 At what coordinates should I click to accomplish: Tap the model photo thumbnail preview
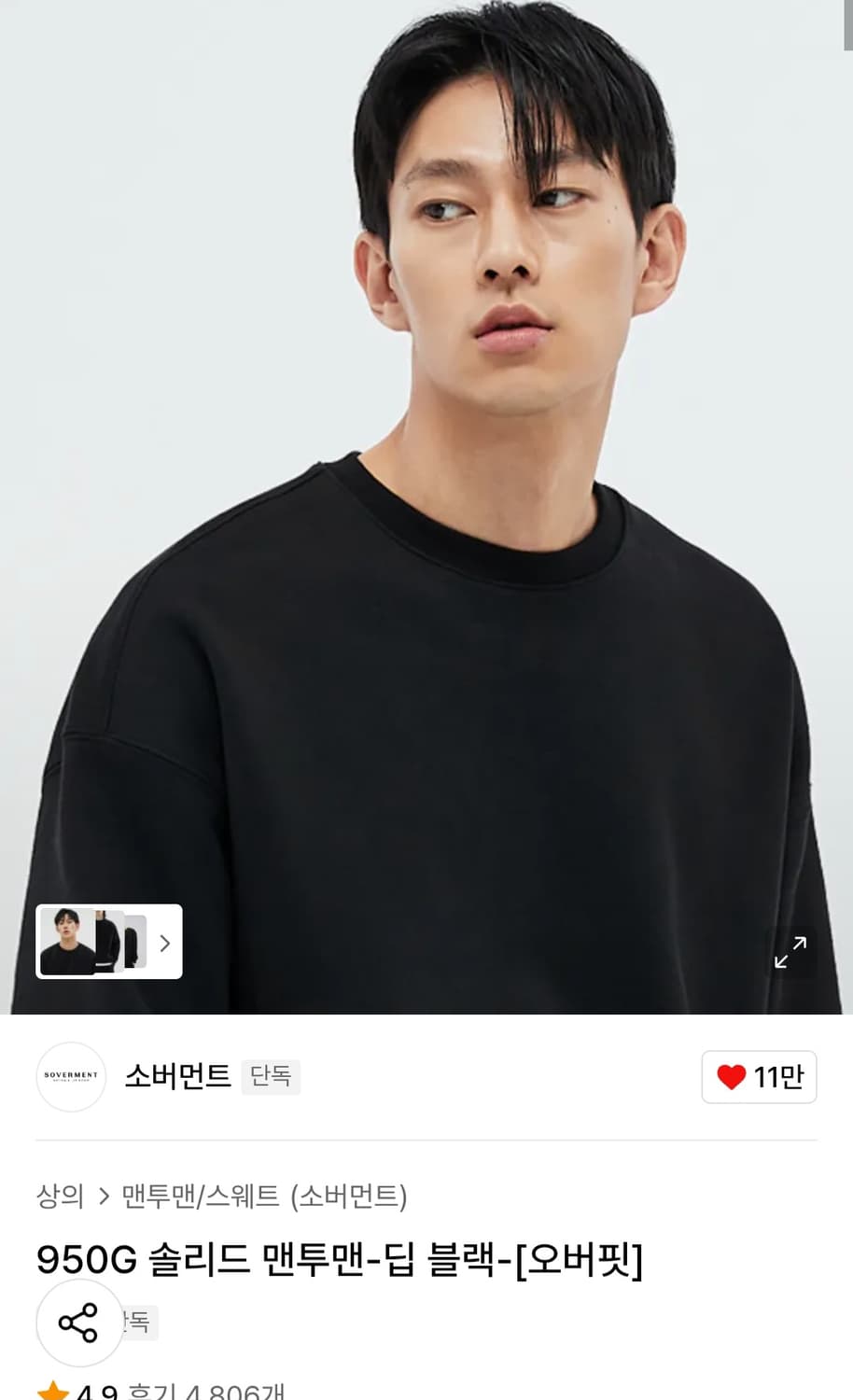(65, 943)
